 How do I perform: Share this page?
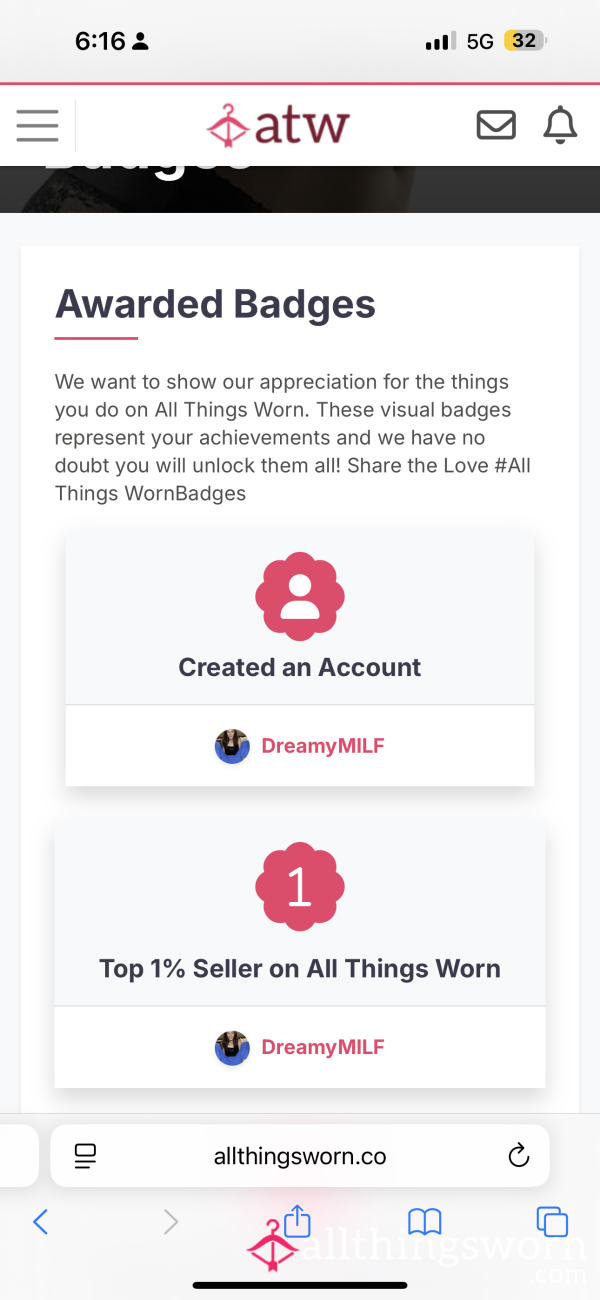coord(298,1220)
